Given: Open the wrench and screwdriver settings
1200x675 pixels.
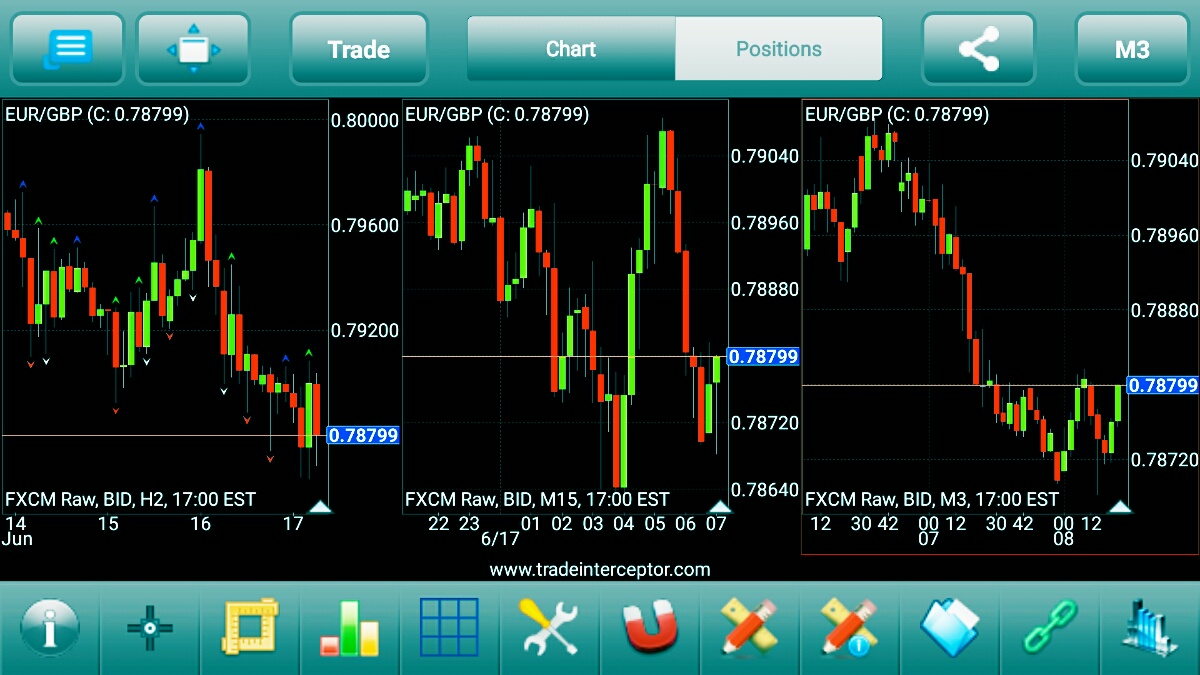Looking at the screenshot, I should pos(549,629).
